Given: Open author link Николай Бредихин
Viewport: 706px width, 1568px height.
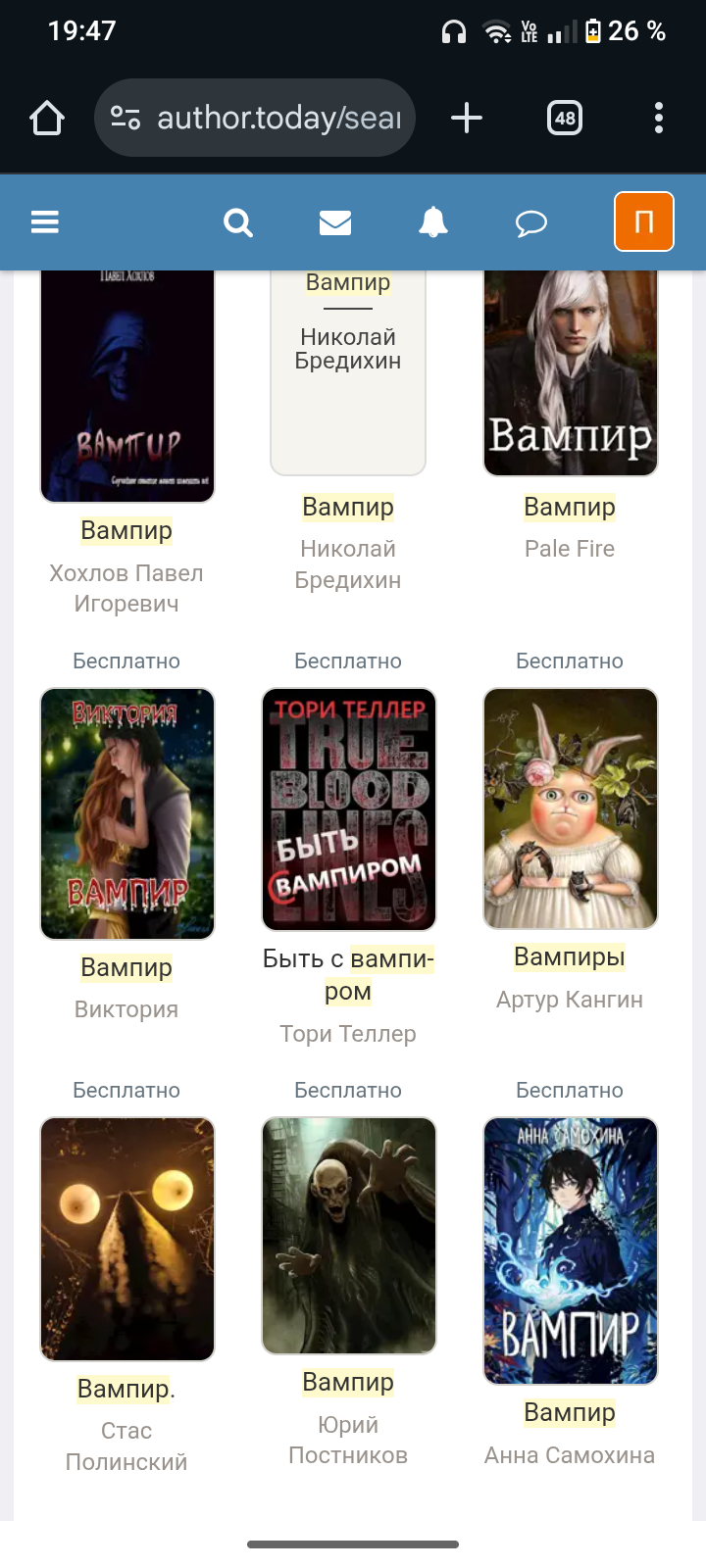Looking at the screenshot, I should tap(348, 564).
